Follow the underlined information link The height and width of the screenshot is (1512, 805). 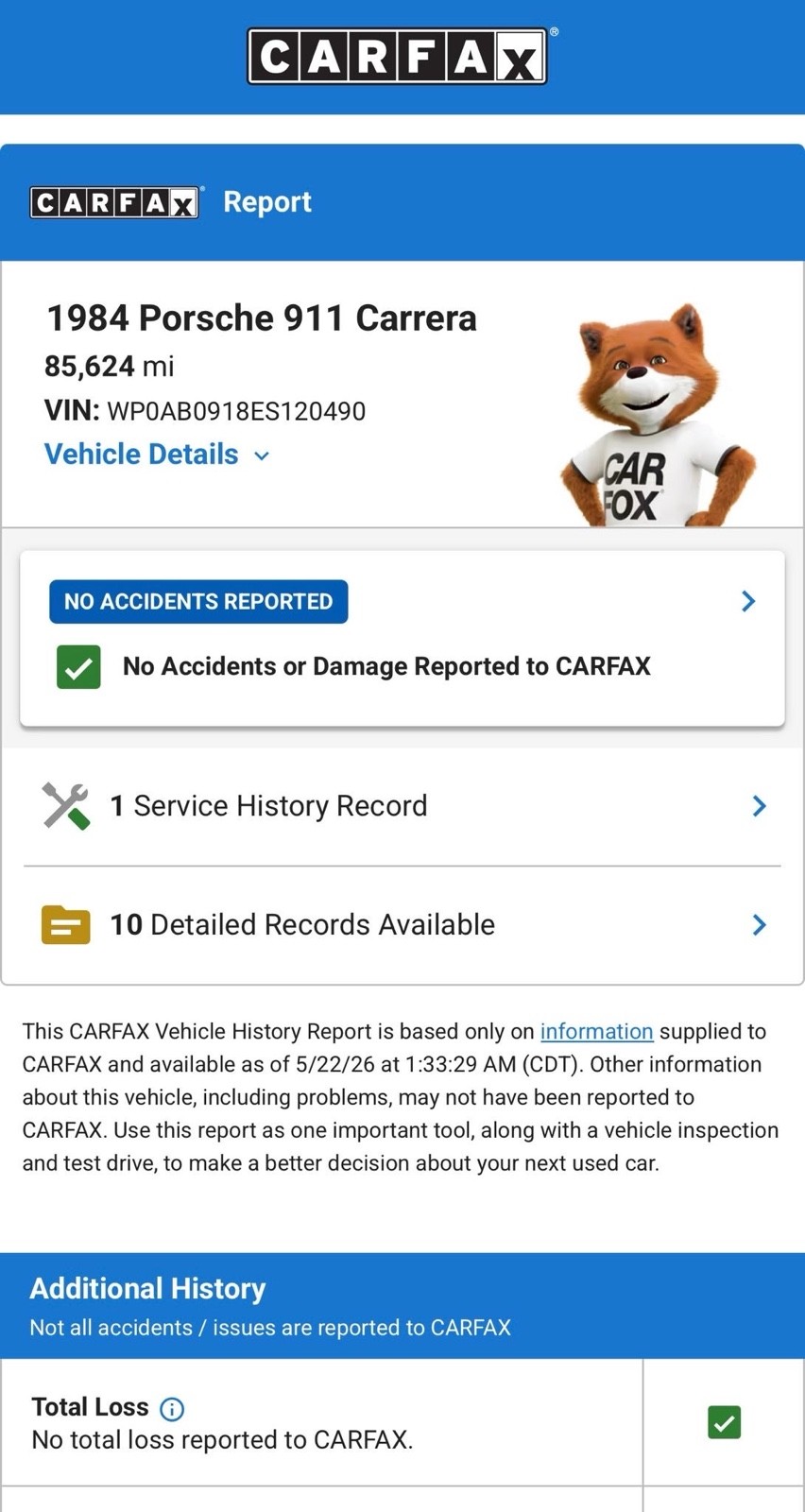(x=596, y=1031)
